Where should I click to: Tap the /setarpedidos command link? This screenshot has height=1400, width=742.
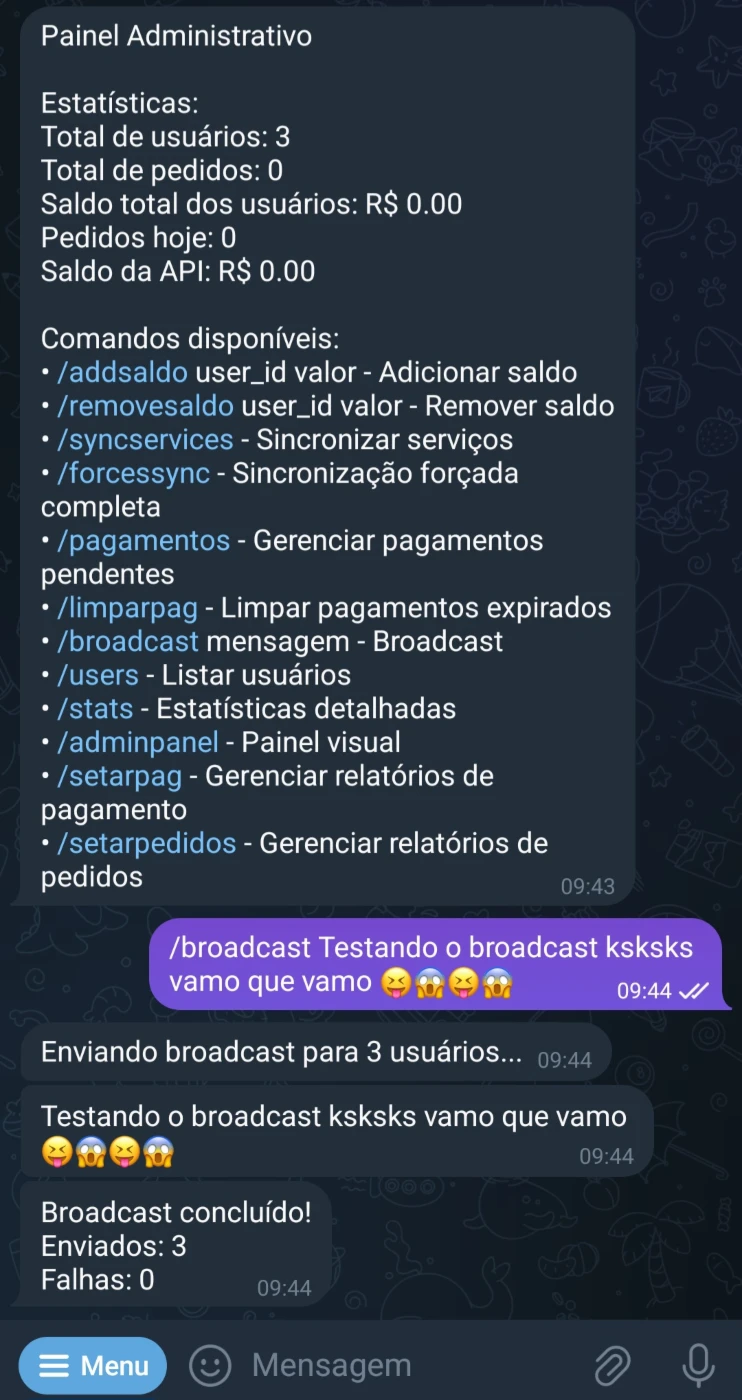tap(146, 843)
